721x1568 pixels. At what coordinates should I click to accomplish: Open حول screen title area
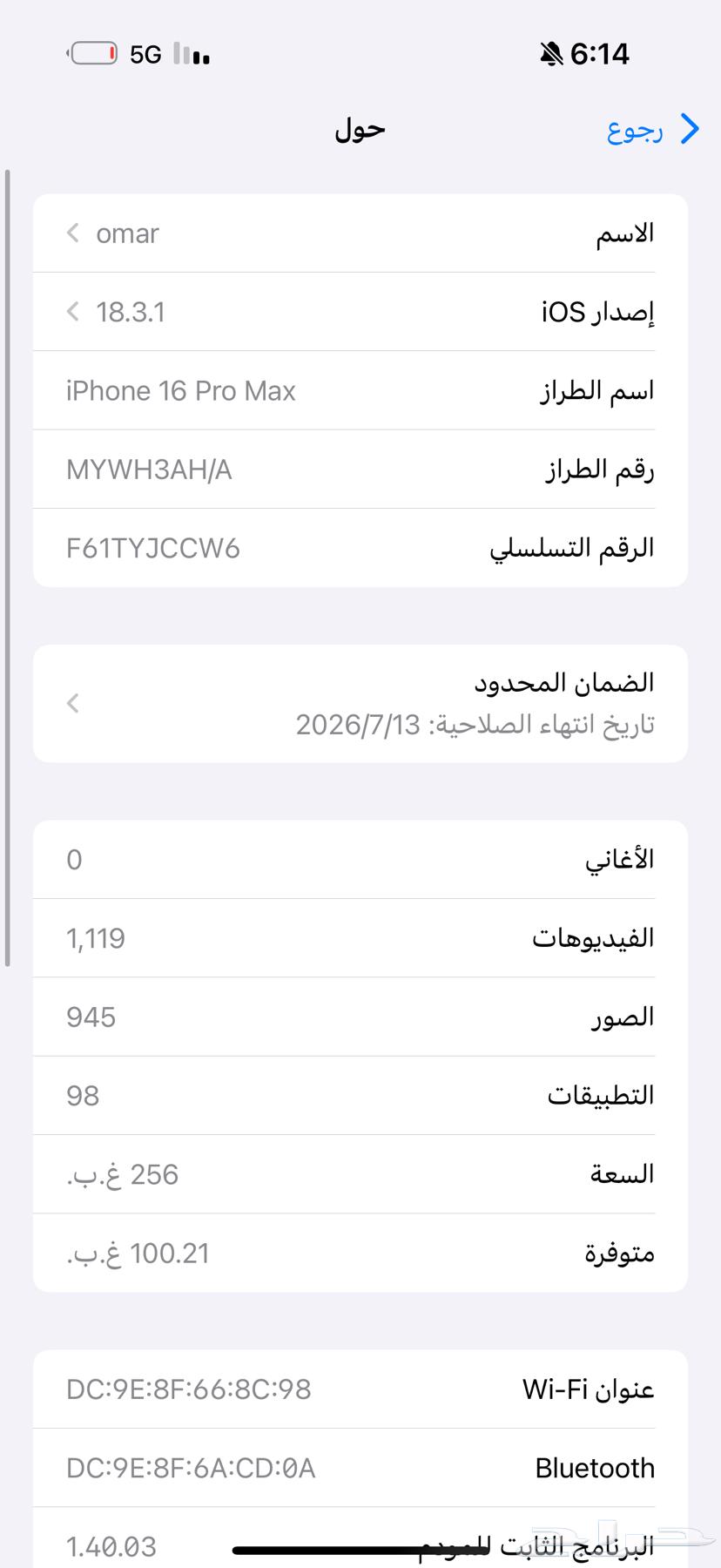point(360,130)
